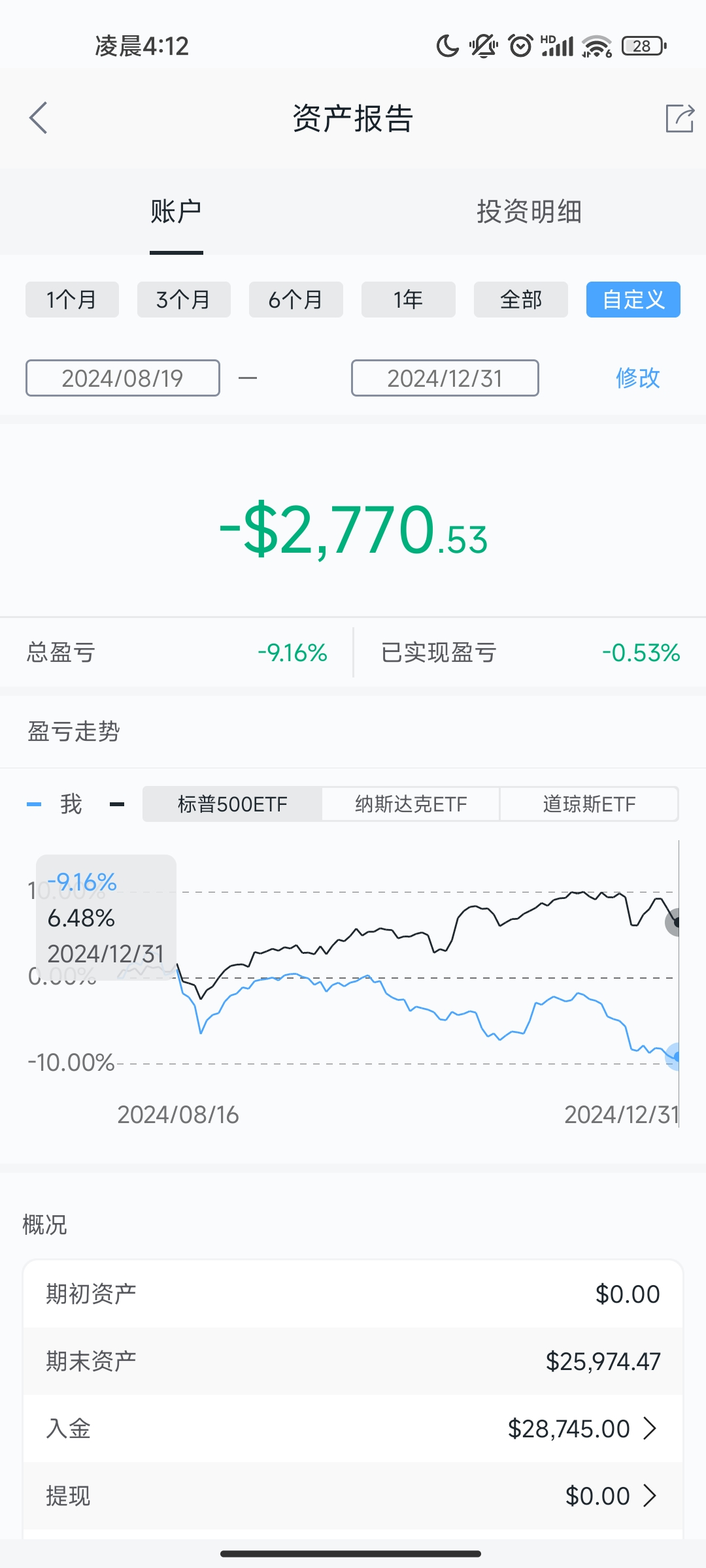Tap 修改 to modify date range
The width and height of the screenshot is (706, 1568).
pyautogui.click(x=637, y=378)
